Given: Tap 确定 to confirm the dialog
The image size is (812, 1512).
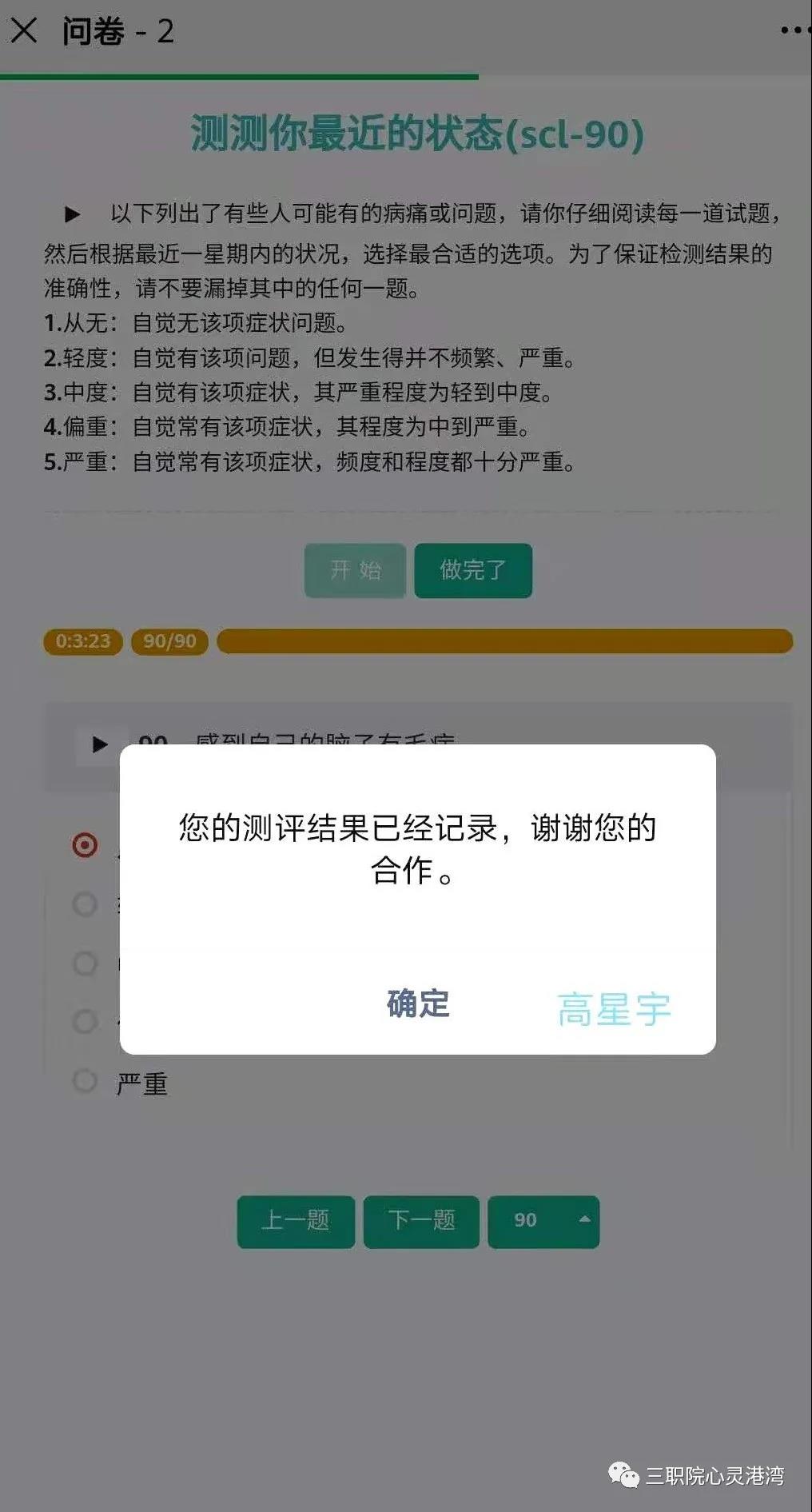Looking at the screenshot, I should (x=418, y=1003).
